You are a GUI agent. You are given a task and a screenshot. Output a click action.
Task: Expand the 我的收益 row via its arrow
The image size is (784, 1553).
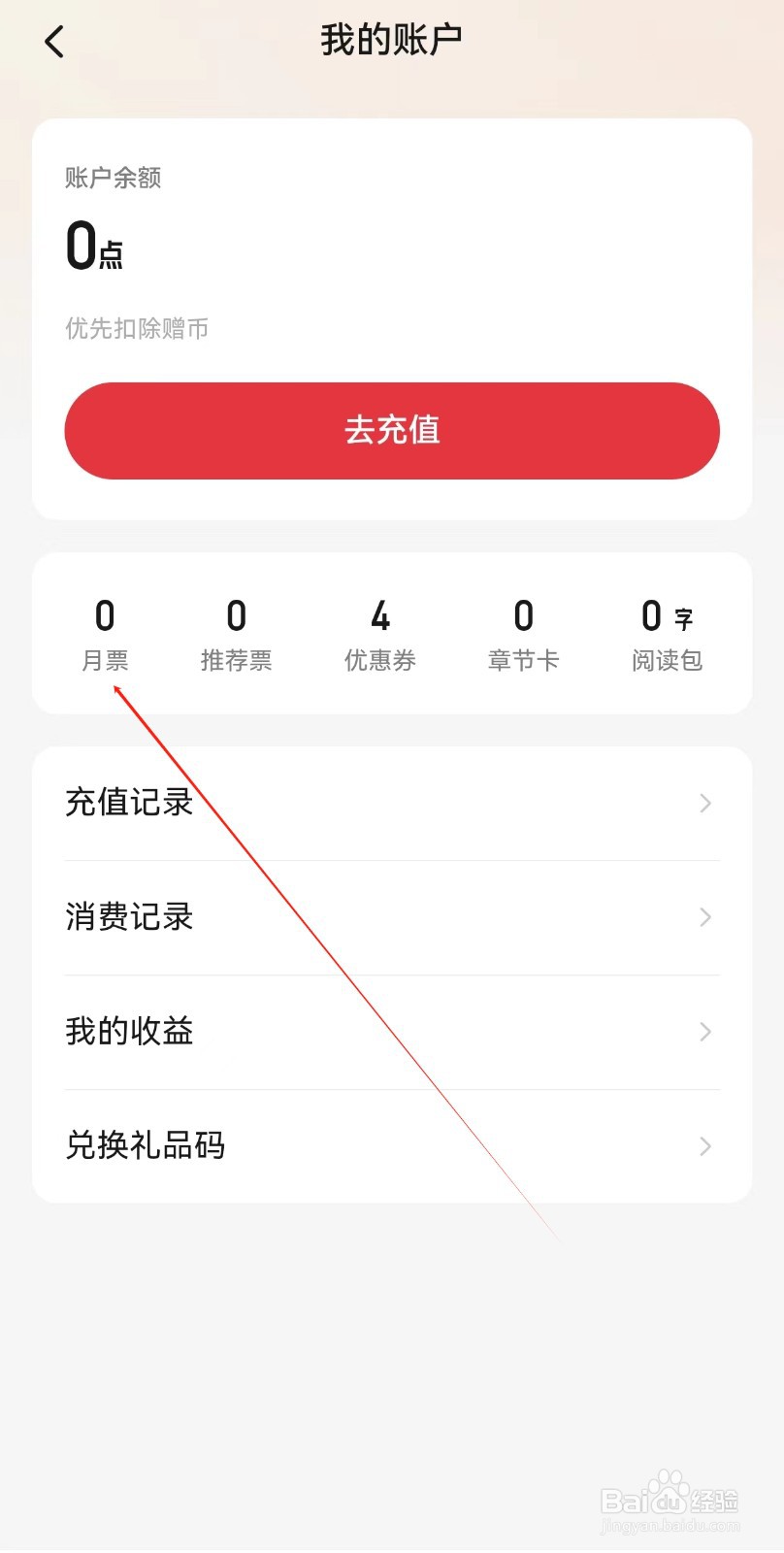(x=705, y=1032)
